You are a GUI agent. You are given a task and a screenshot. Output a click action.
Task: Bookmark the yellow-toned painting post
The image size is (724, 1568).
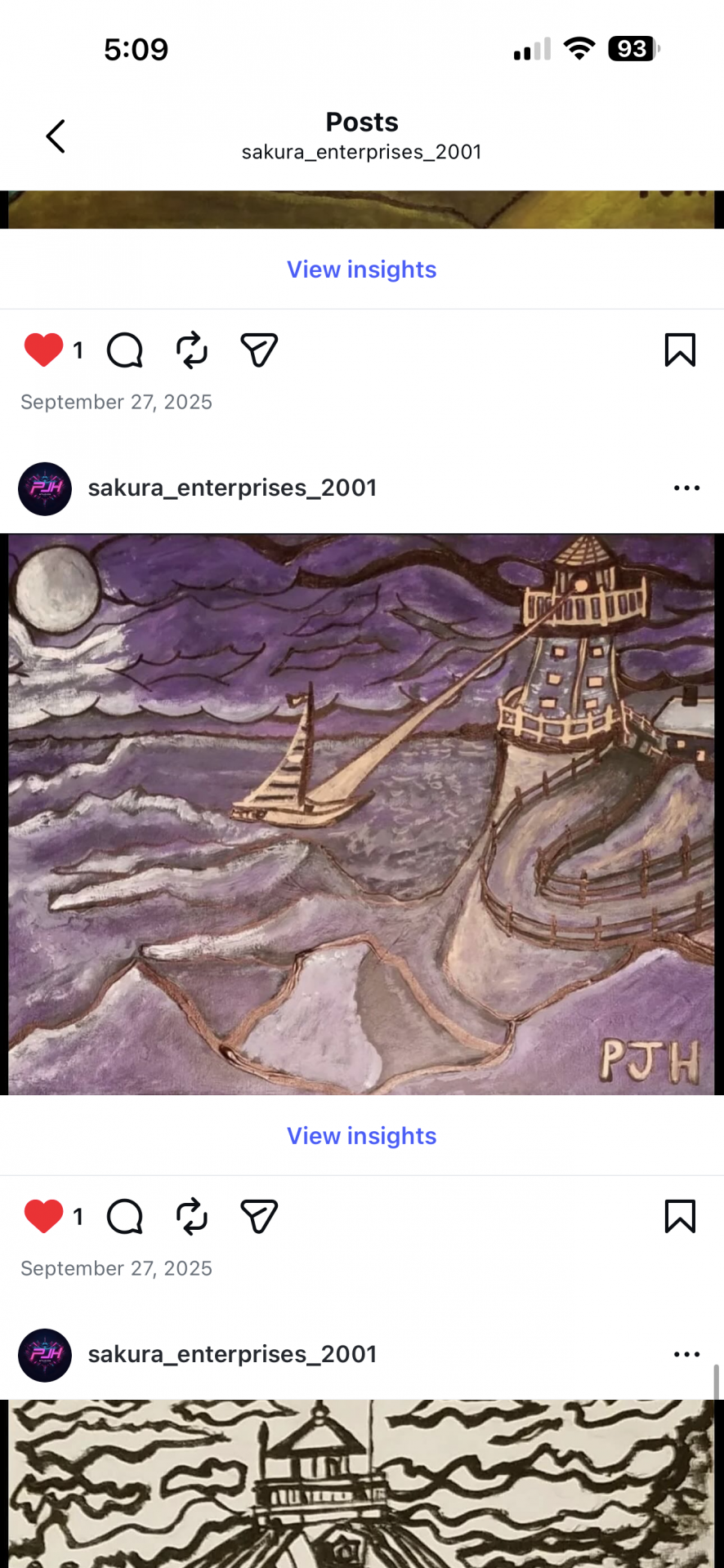pyautogui.click(x=680, y=350)
